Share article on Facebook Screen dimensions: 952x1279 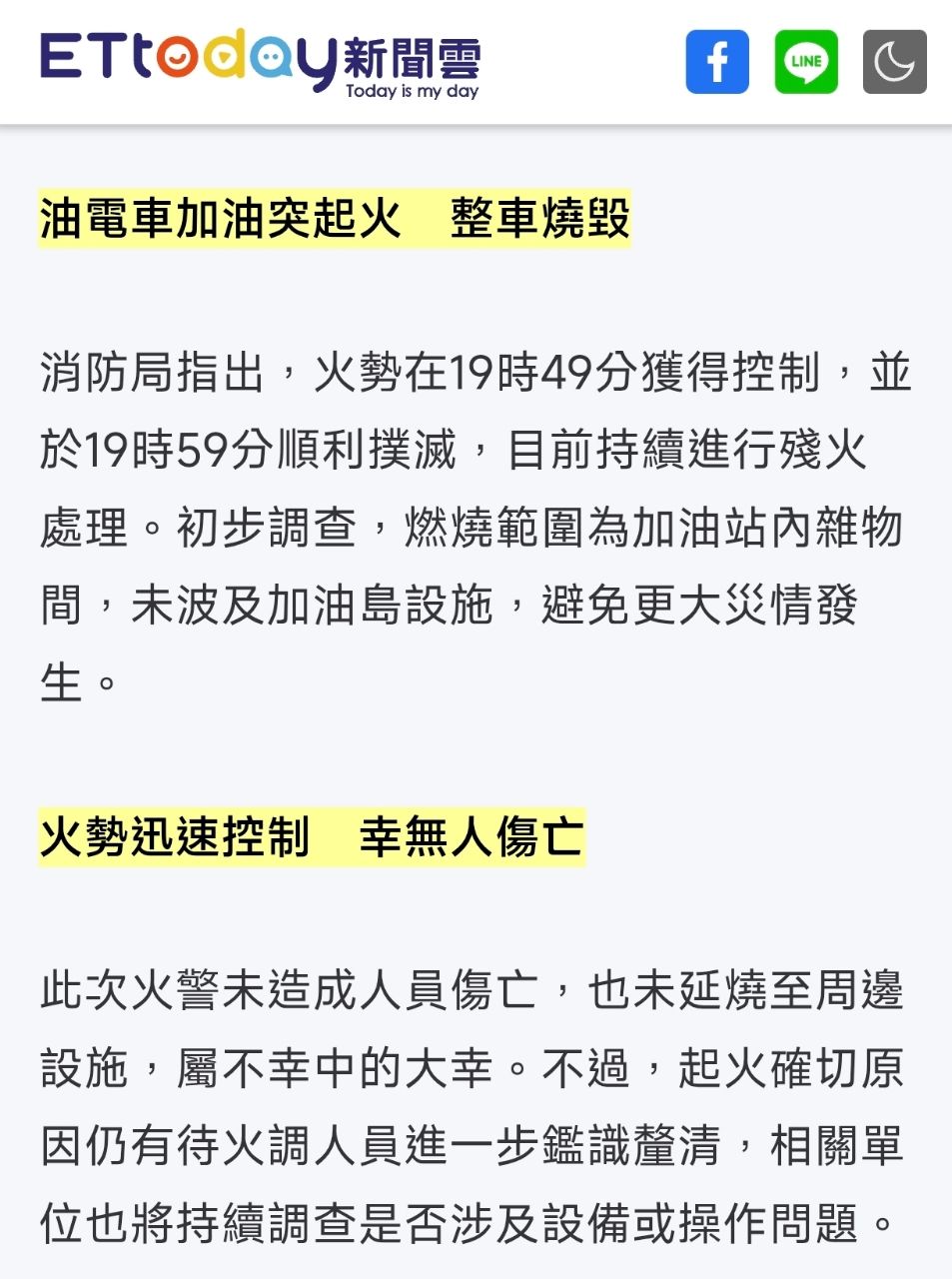[x=717, y=62]
